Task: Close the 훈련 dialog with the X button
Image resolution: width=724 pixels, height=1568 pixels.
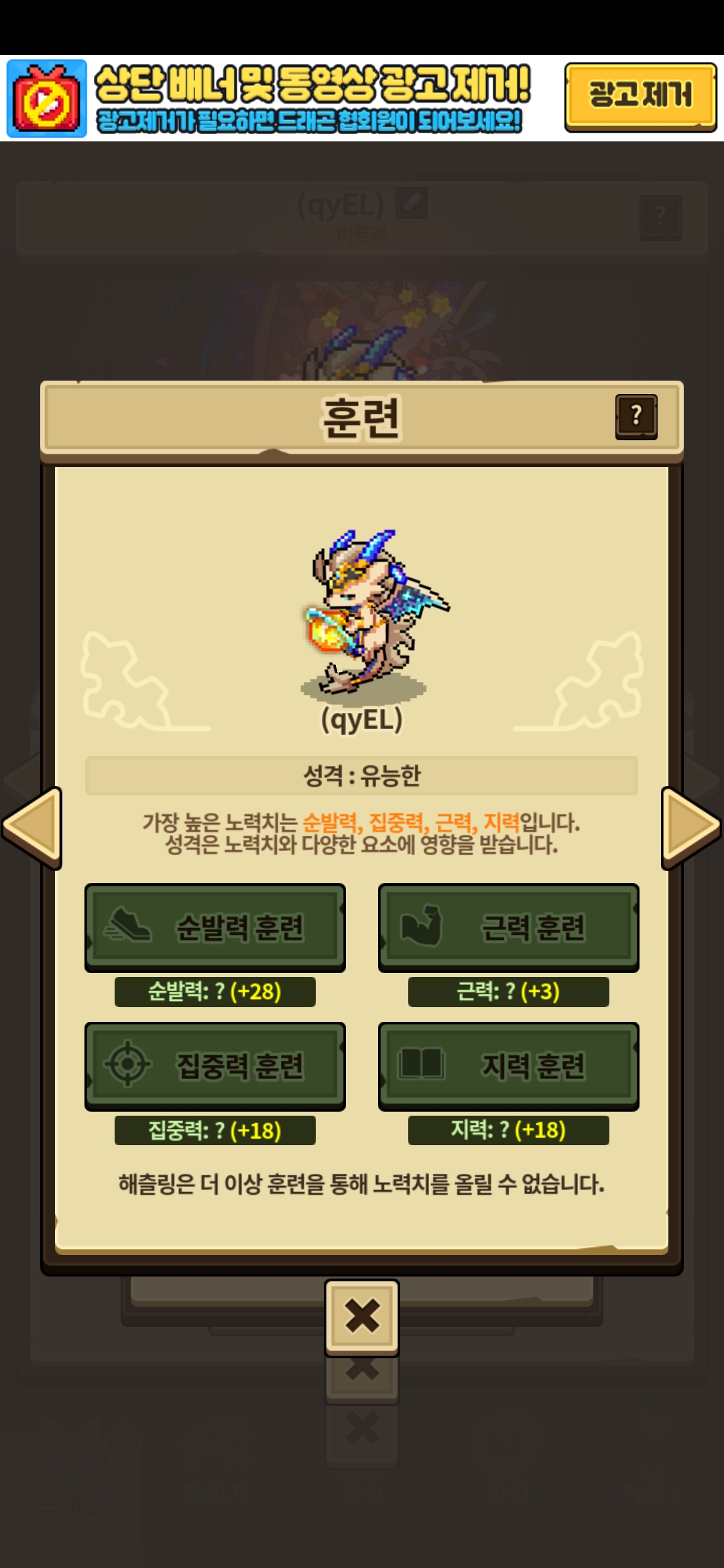Action: coord(362,1316)
